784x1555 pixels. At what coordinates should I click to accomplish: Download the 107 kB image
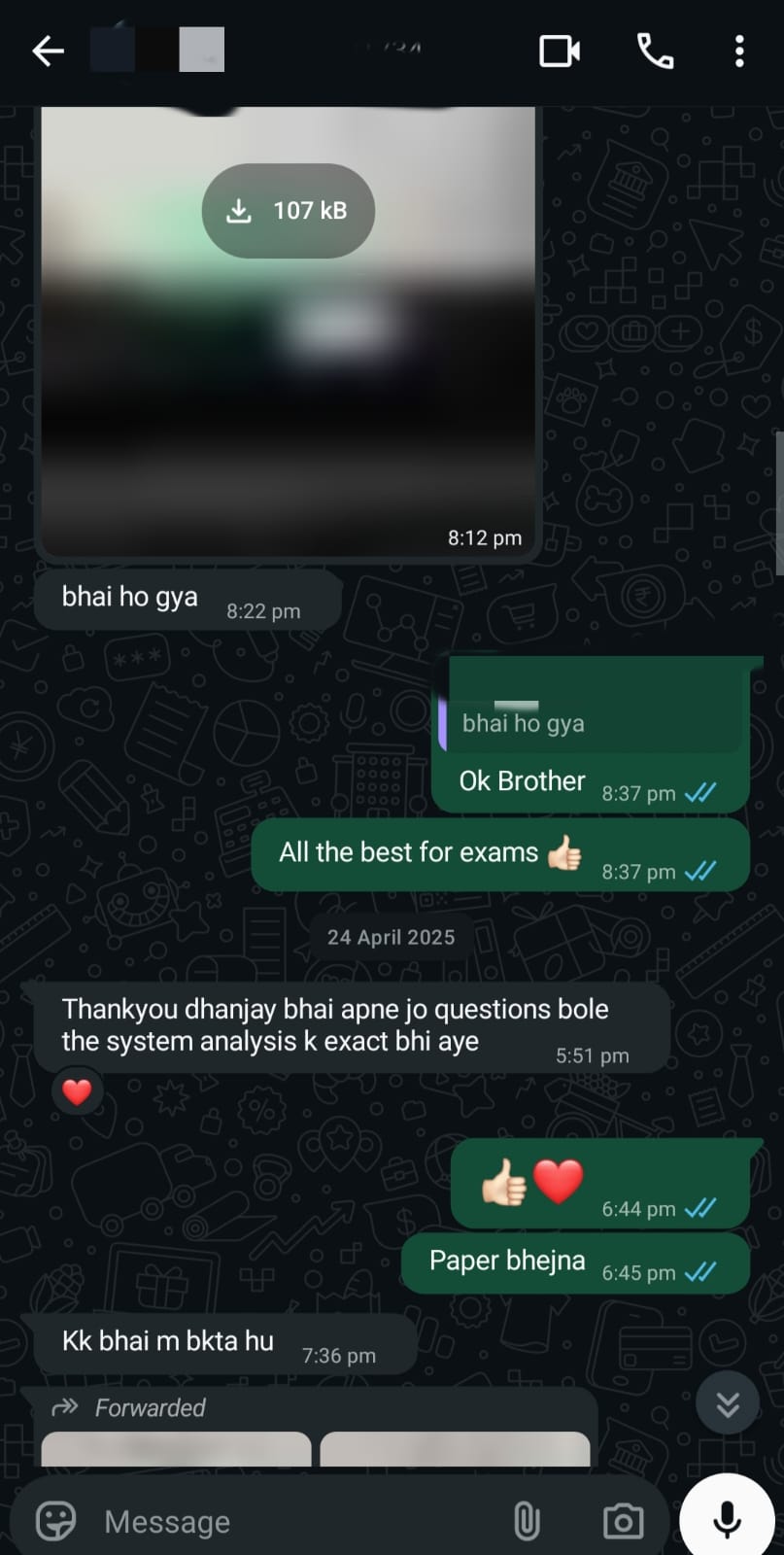(x=288, y=210)
